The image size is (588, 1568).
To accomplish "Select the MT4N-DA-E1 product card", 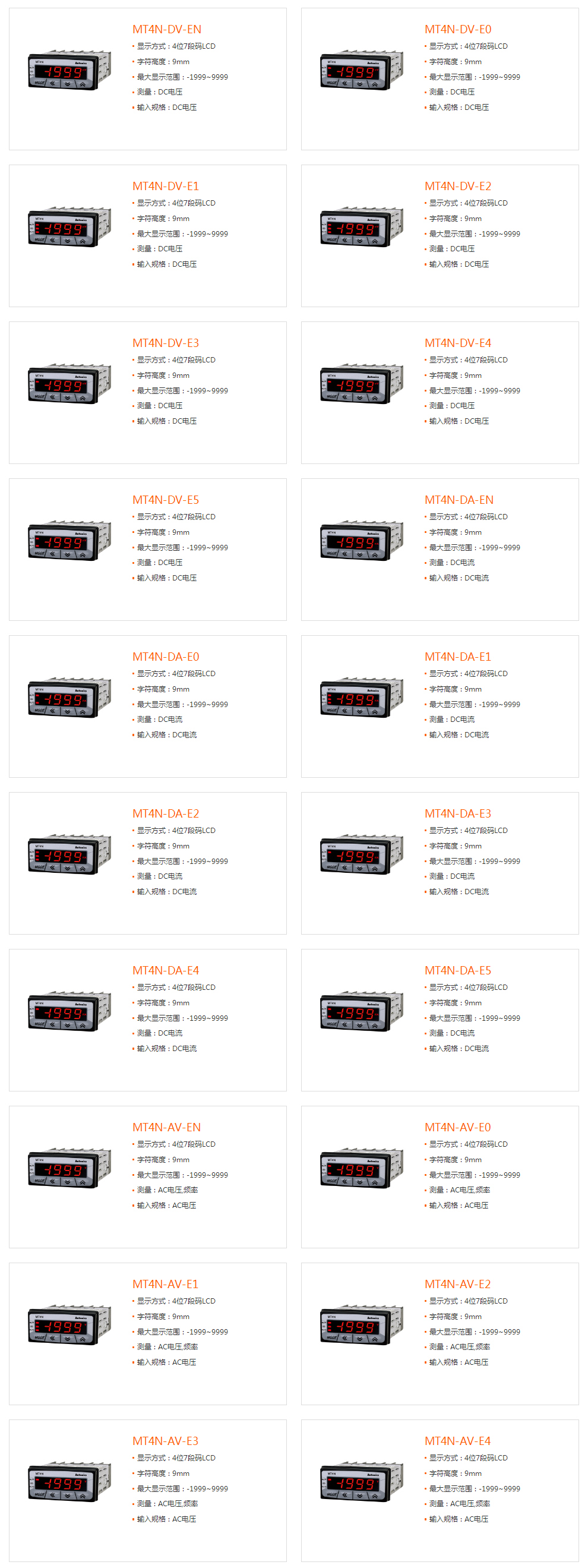I will click(x=458, y=657).
